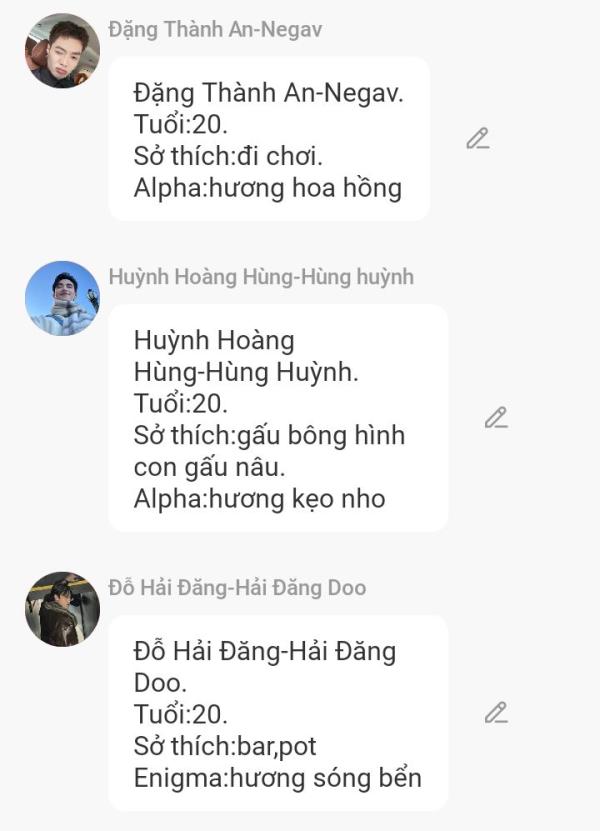The image size is (600, 831).
Task: Open Đặng Thành An-Negav's avatar
Action: coord(62,51)
